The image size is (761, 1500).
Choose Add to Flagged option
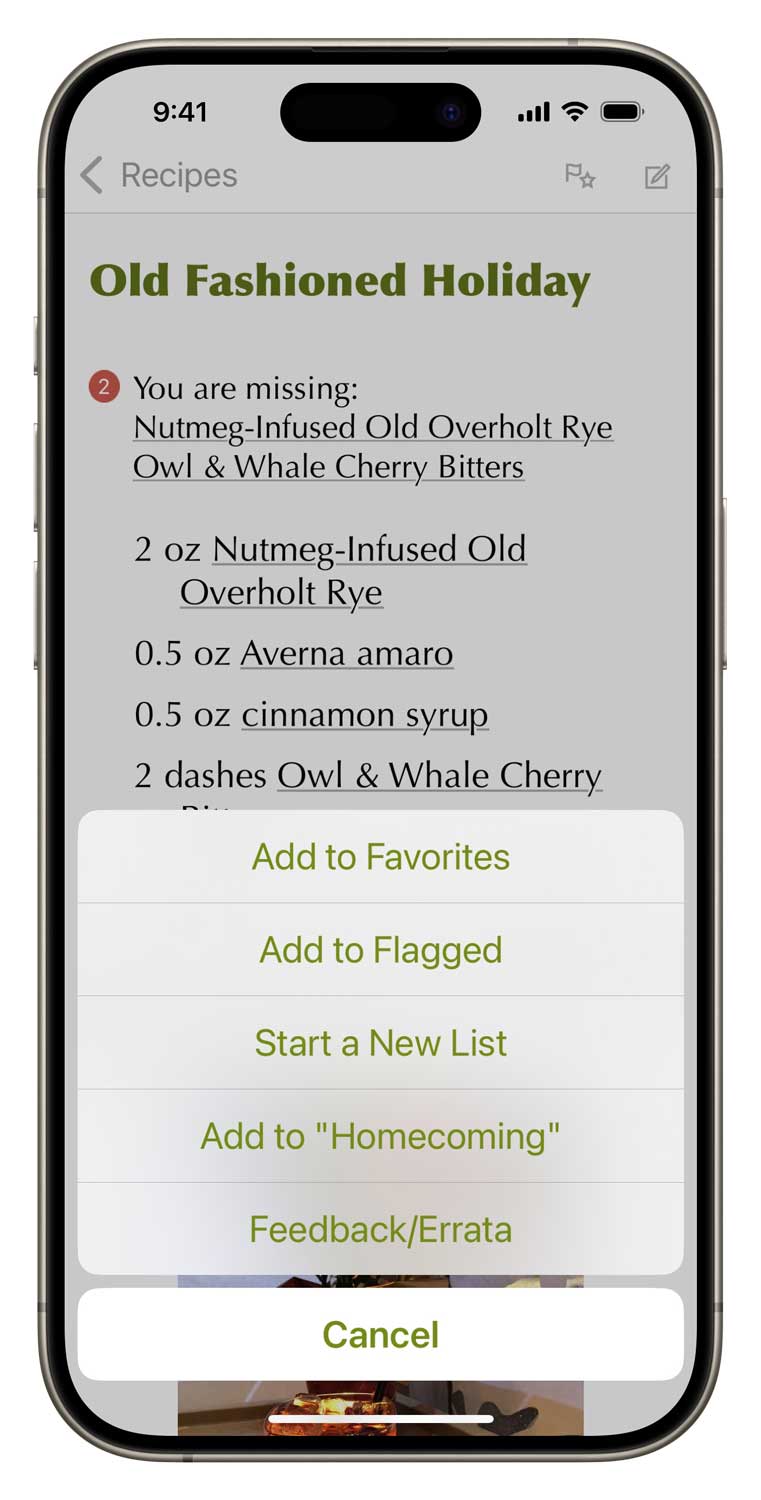tap(380, 950)
